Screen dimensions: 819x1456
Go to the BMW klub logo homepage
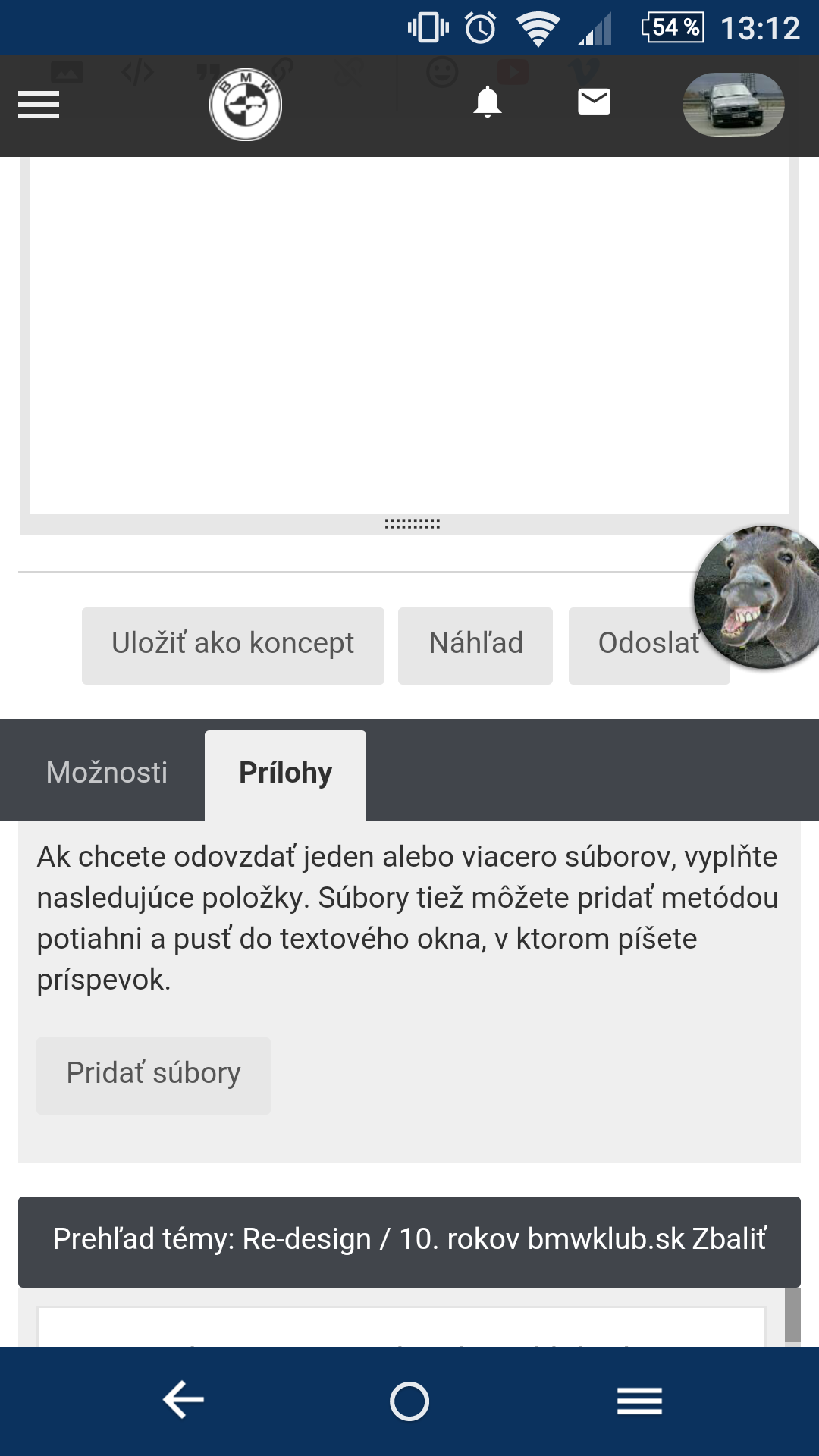tap(246, 105)
